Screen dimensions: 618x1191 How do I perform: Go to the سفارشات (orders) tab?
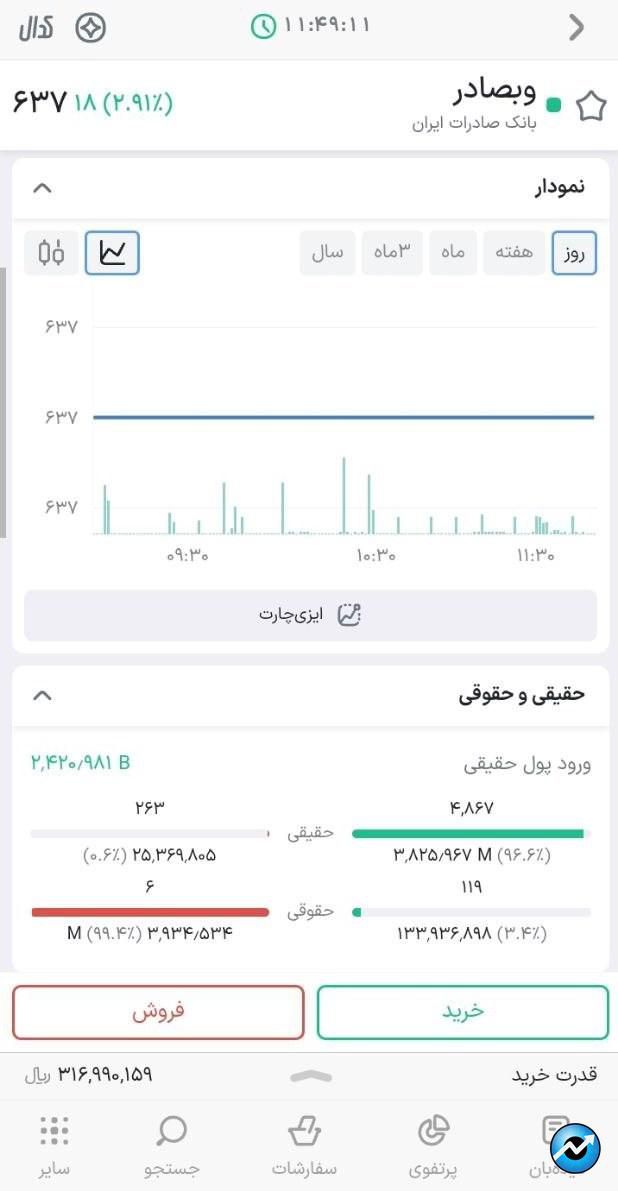click(304, 1147)
